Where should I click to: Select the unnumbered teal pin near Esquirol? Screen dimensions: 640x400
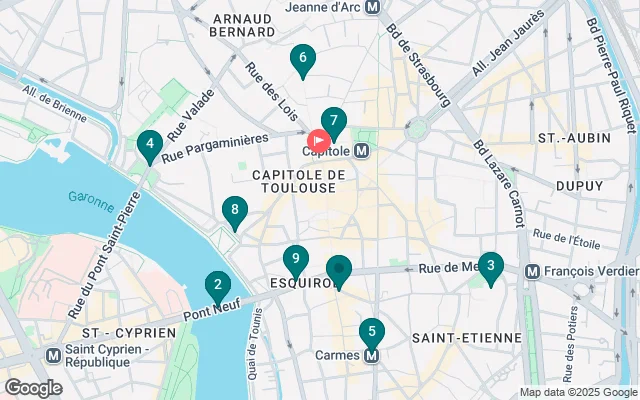(339, 269)
